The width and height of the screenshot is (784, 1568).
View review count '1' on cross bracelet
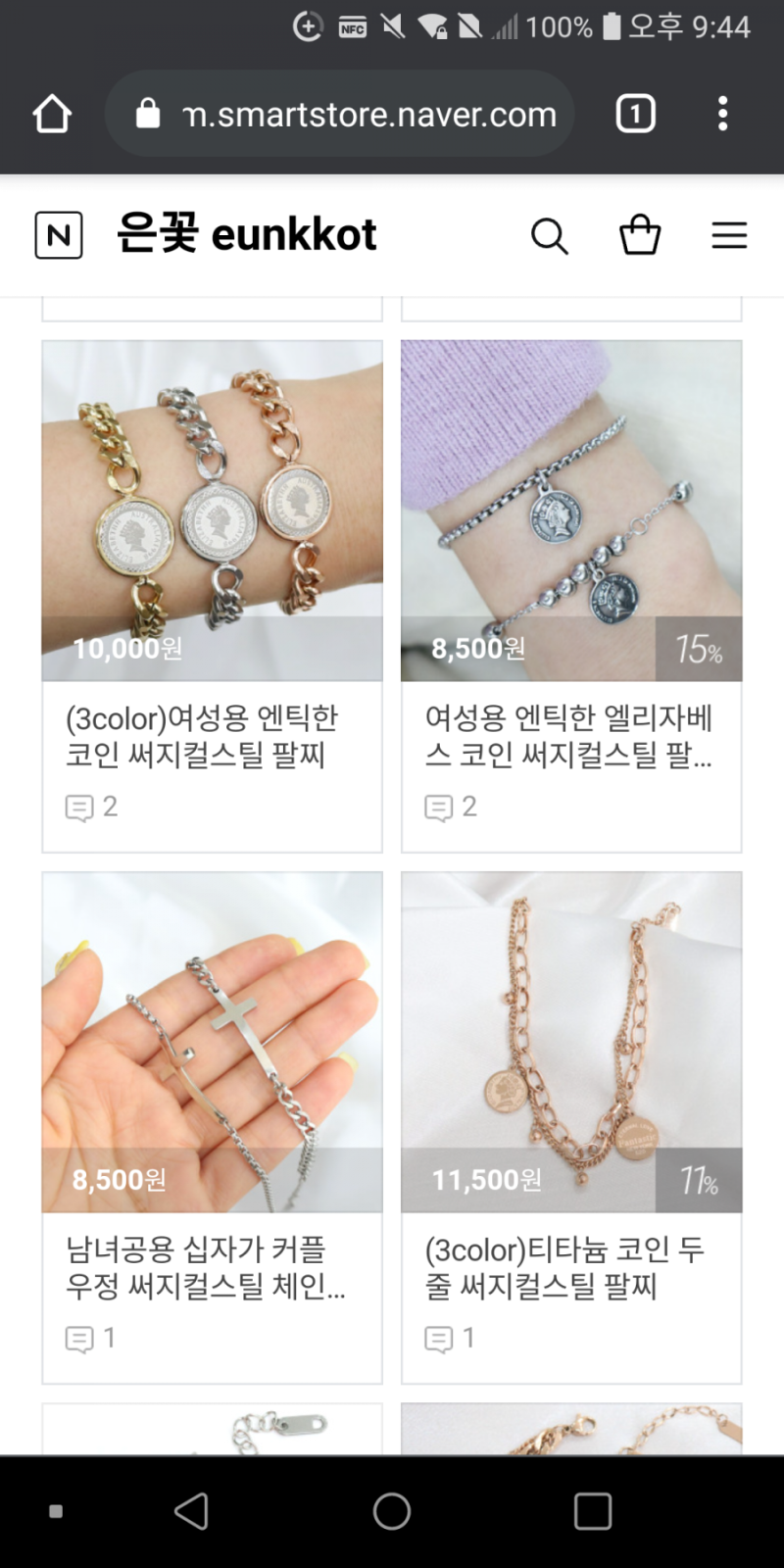tap(91, 1338)
